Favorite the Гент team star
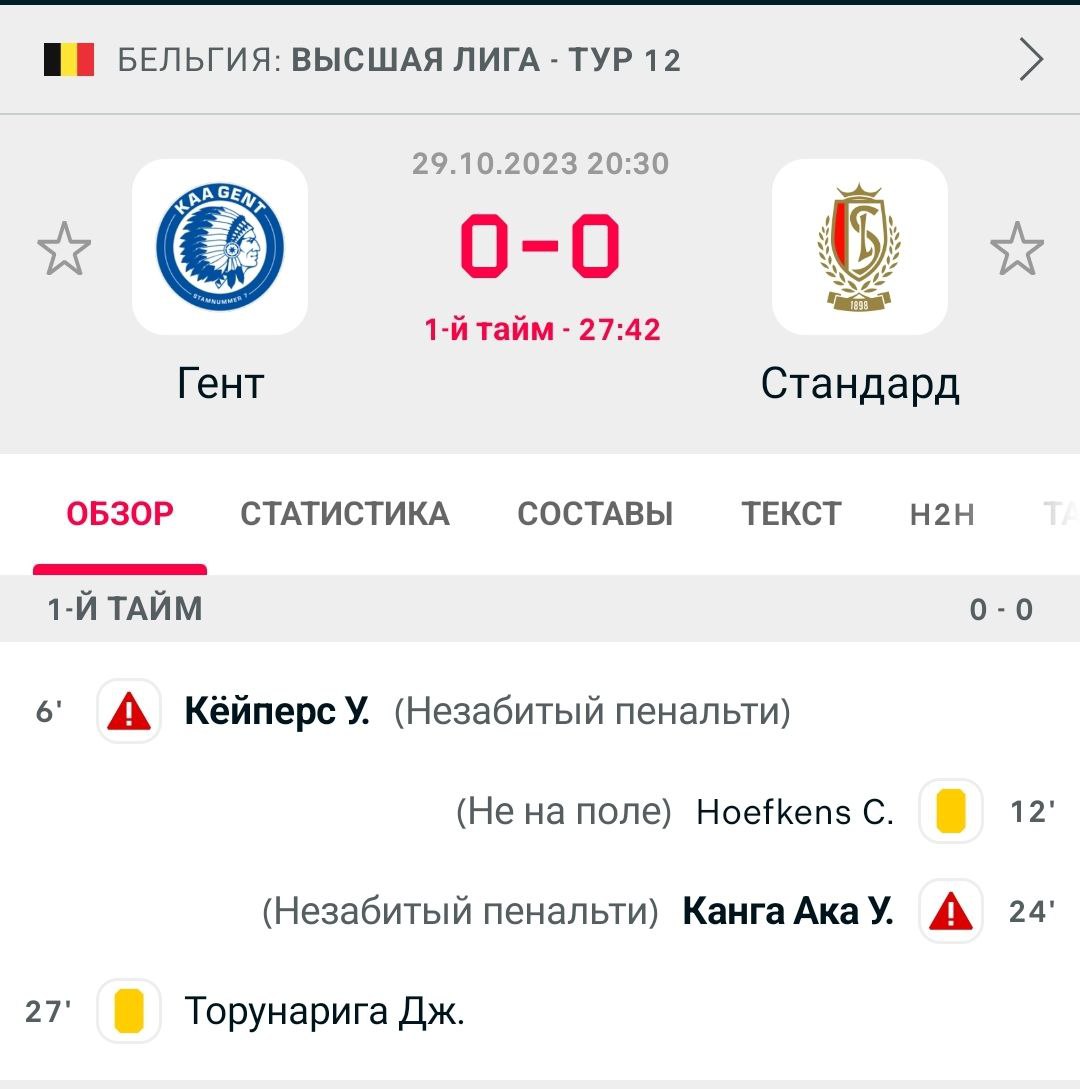This screenshot has width=1080, height=1089. (x=64, y=249)
